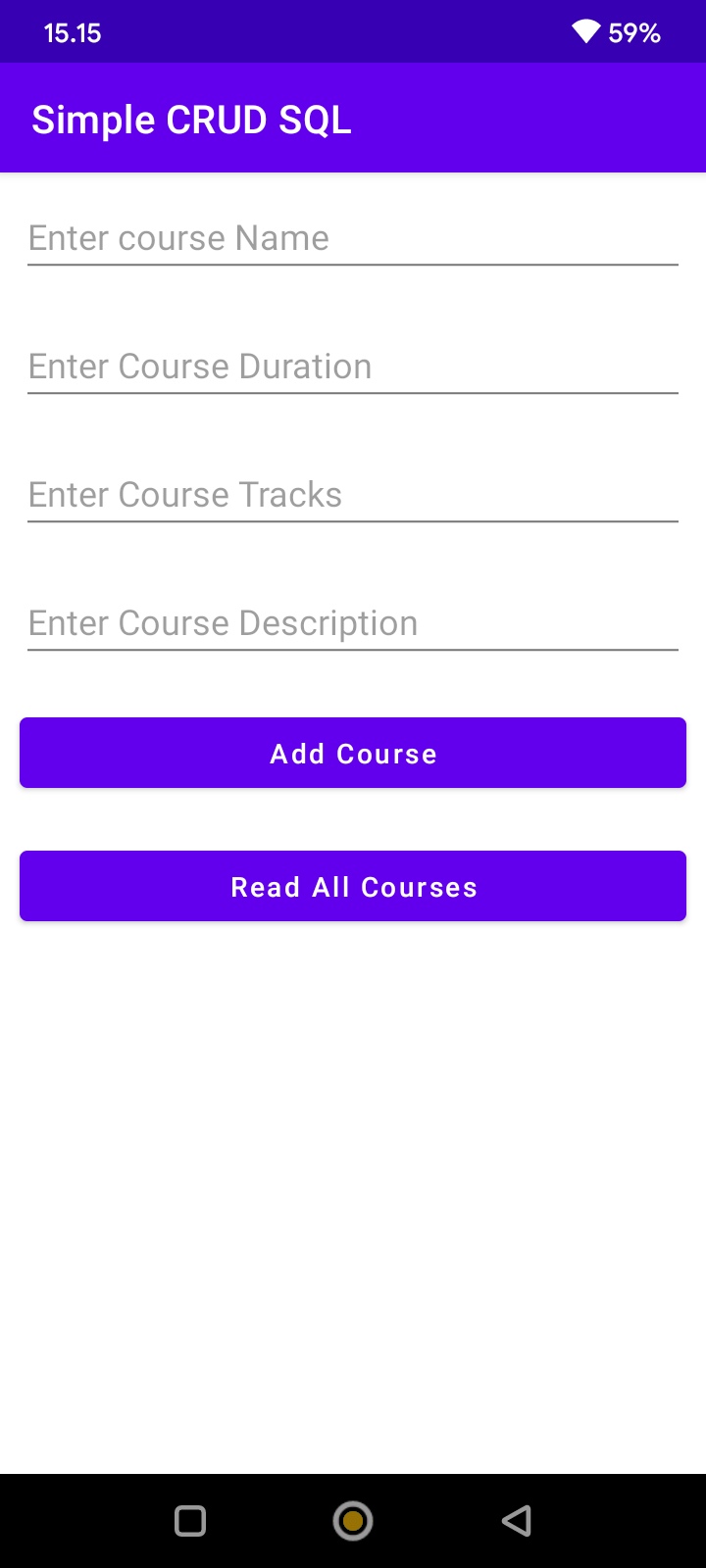Tap the Simple CRUD SQL title
Image resolution: width=706 pixels, height=1568 pixels.
[192, 119]
